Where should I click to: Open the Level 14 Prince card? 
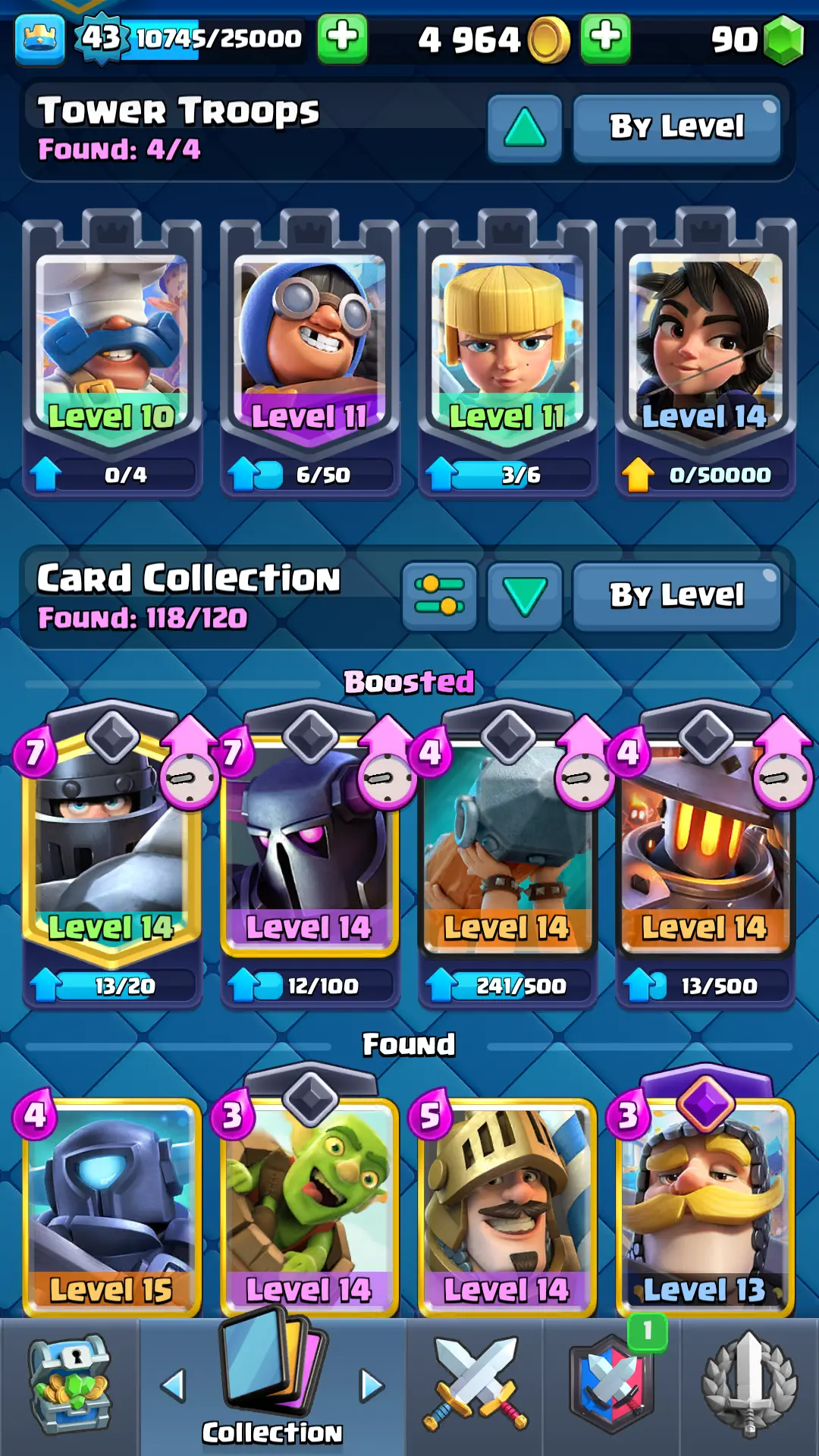507,1206
